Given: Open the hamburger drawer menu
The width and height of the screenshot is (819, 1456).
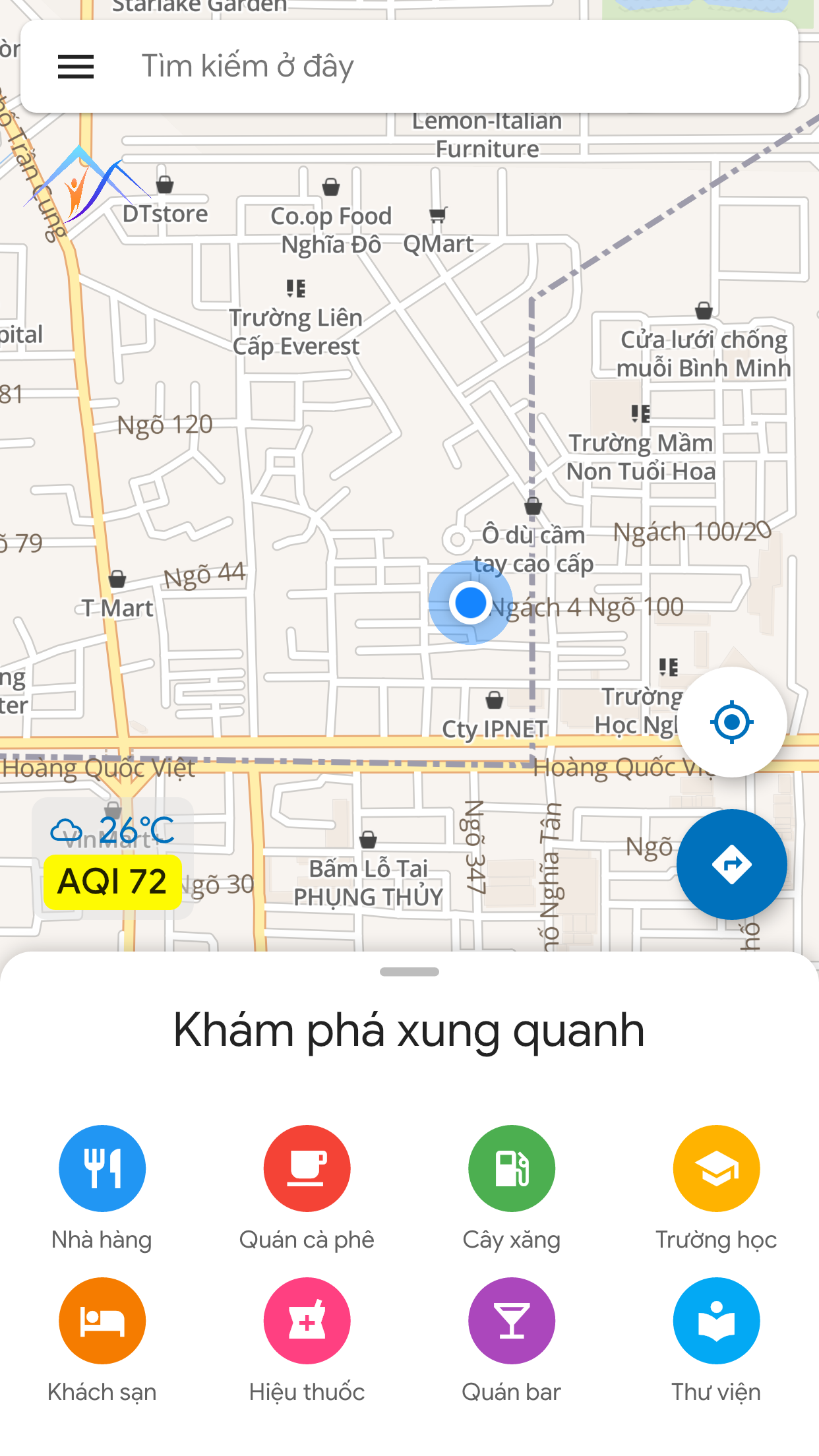Looking at the screenshot, I should tap(76, 67).
